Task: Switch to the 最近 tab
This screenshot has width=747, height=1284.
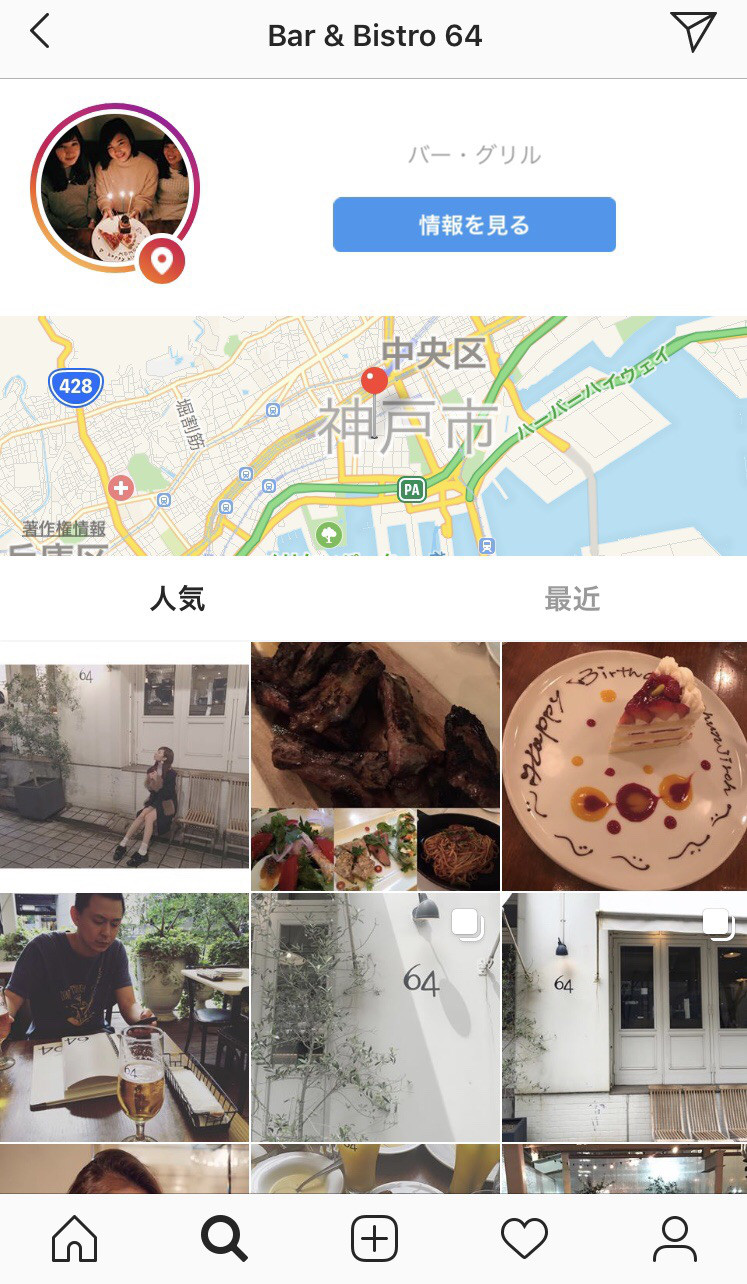Action: tap(572, 599)
